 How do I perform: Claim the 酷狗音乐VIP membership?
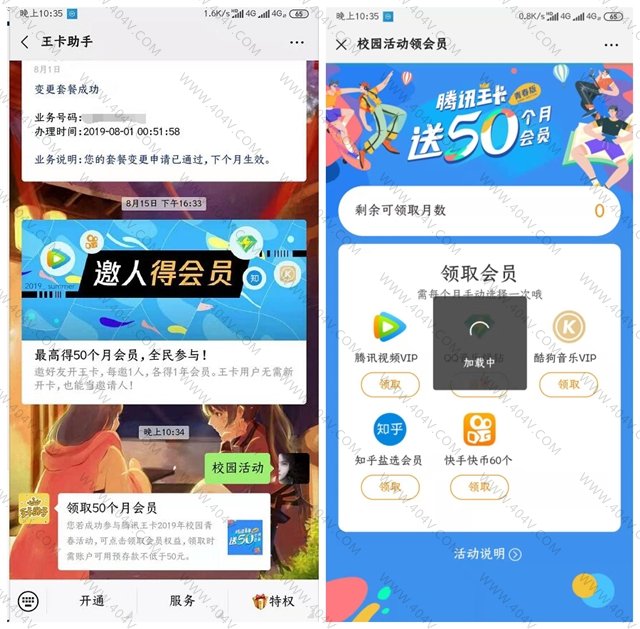[x=568, y=383]
